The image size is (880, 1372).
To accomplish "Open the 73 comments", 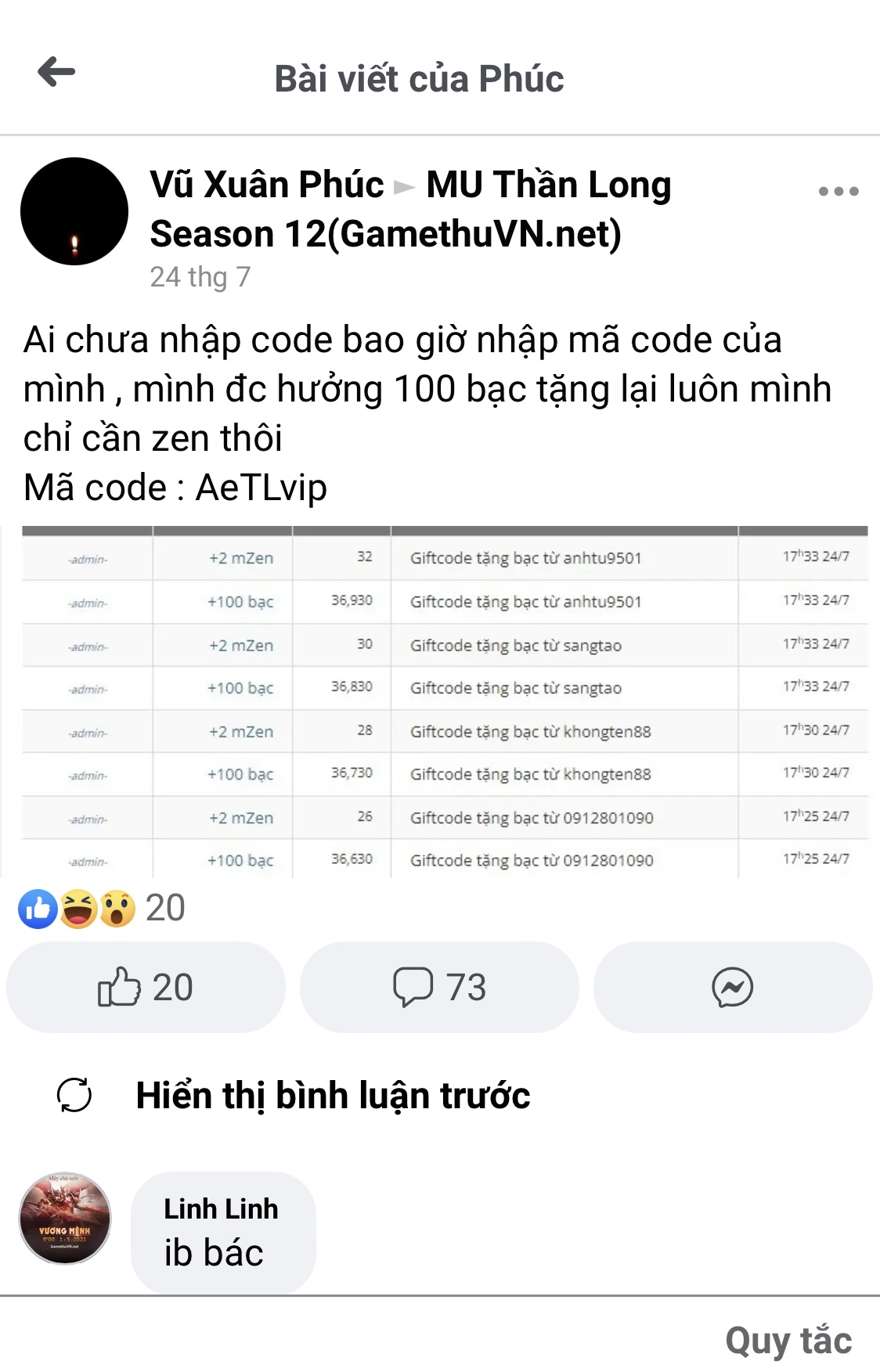I will (x=439, y=988).
